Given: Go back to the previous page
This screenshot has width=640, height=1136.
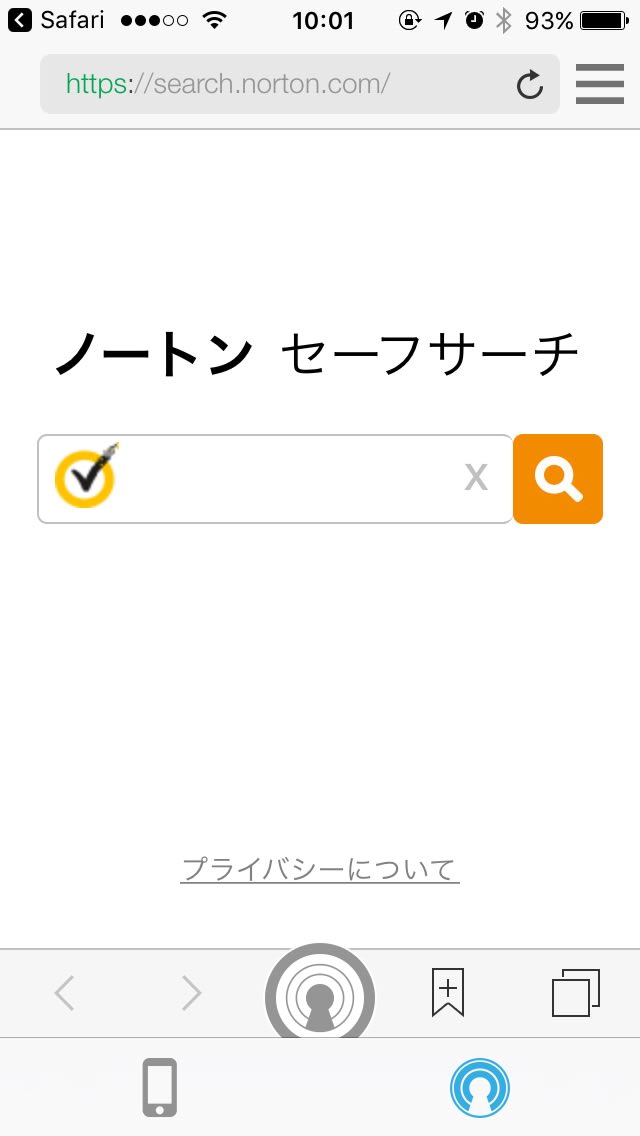Looking at the screenshot, I should click(65, 993).
